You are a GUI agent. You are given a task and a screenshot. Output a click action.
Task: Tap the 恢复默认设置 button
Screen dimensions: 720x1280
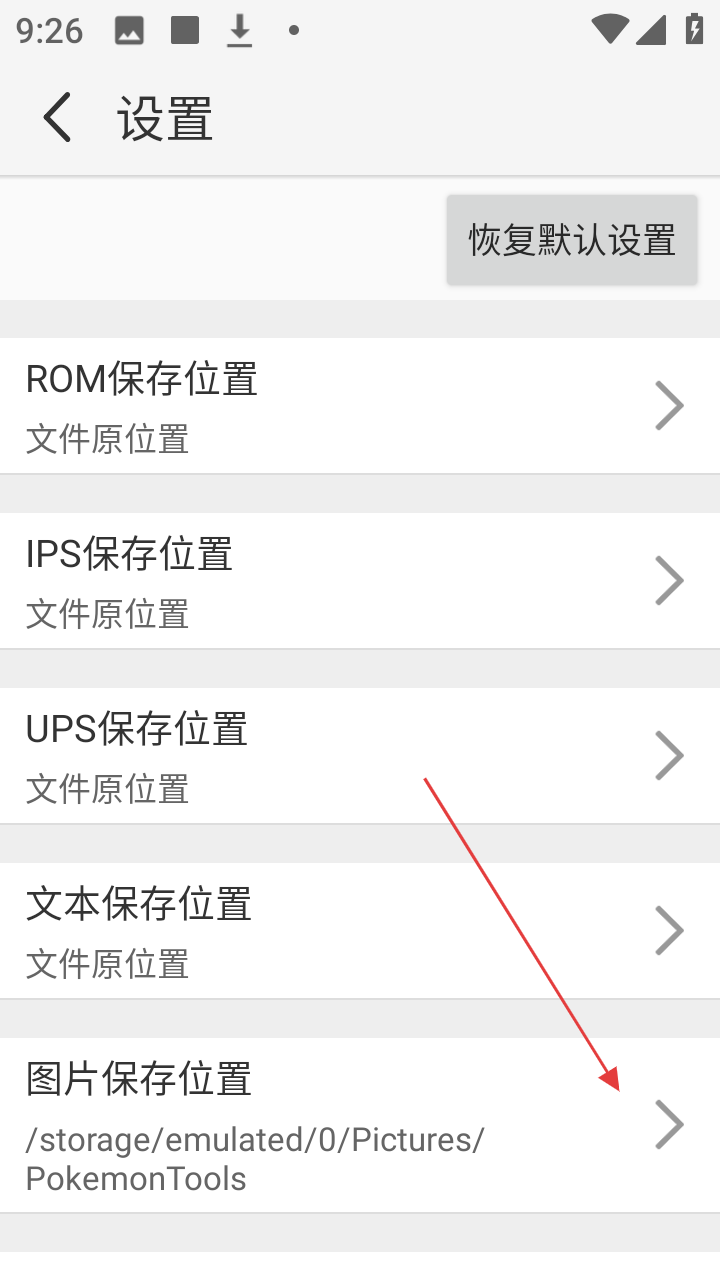point(572,240)
